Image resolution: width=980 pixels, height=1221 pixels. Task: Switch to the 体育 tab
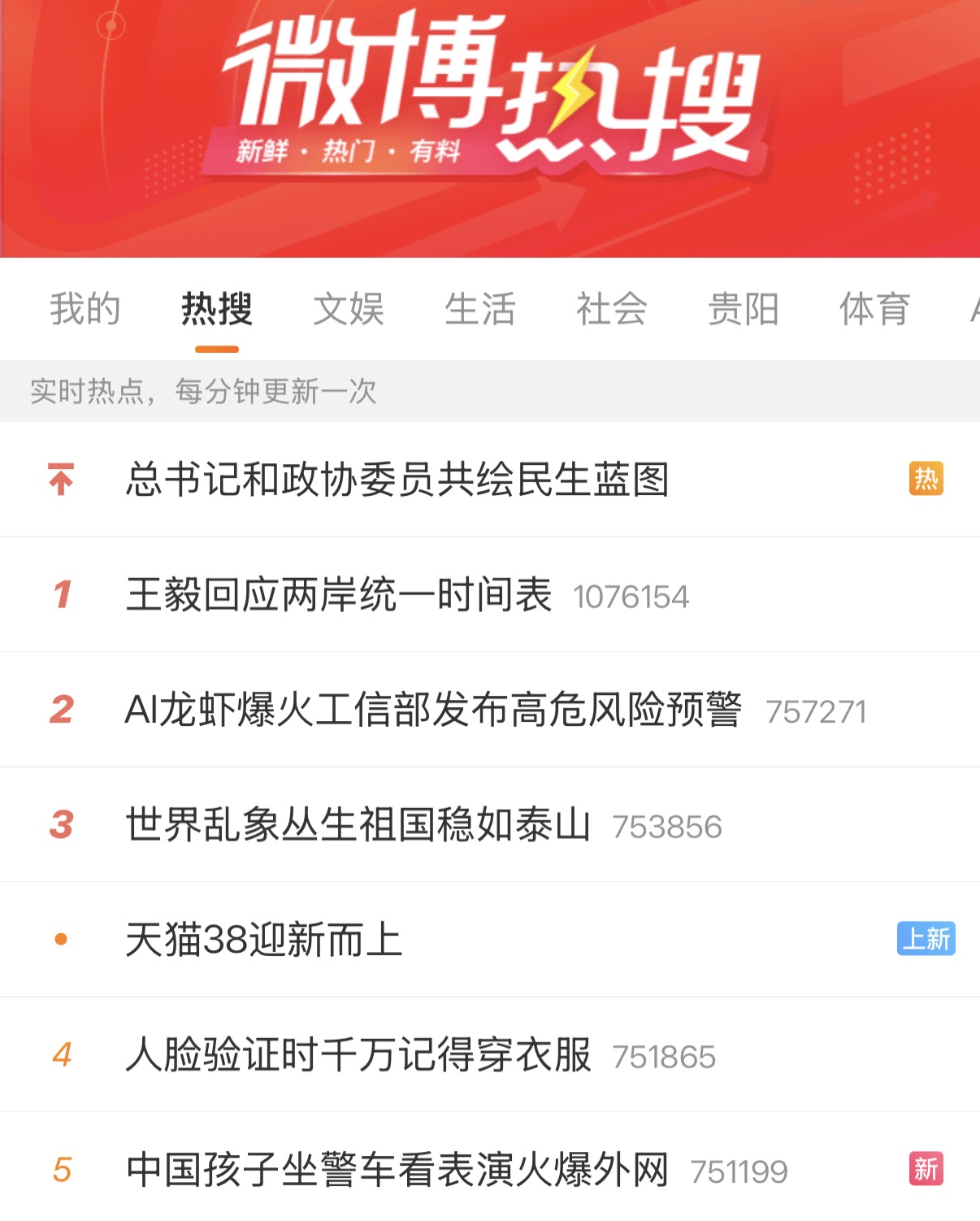[874, 309]
